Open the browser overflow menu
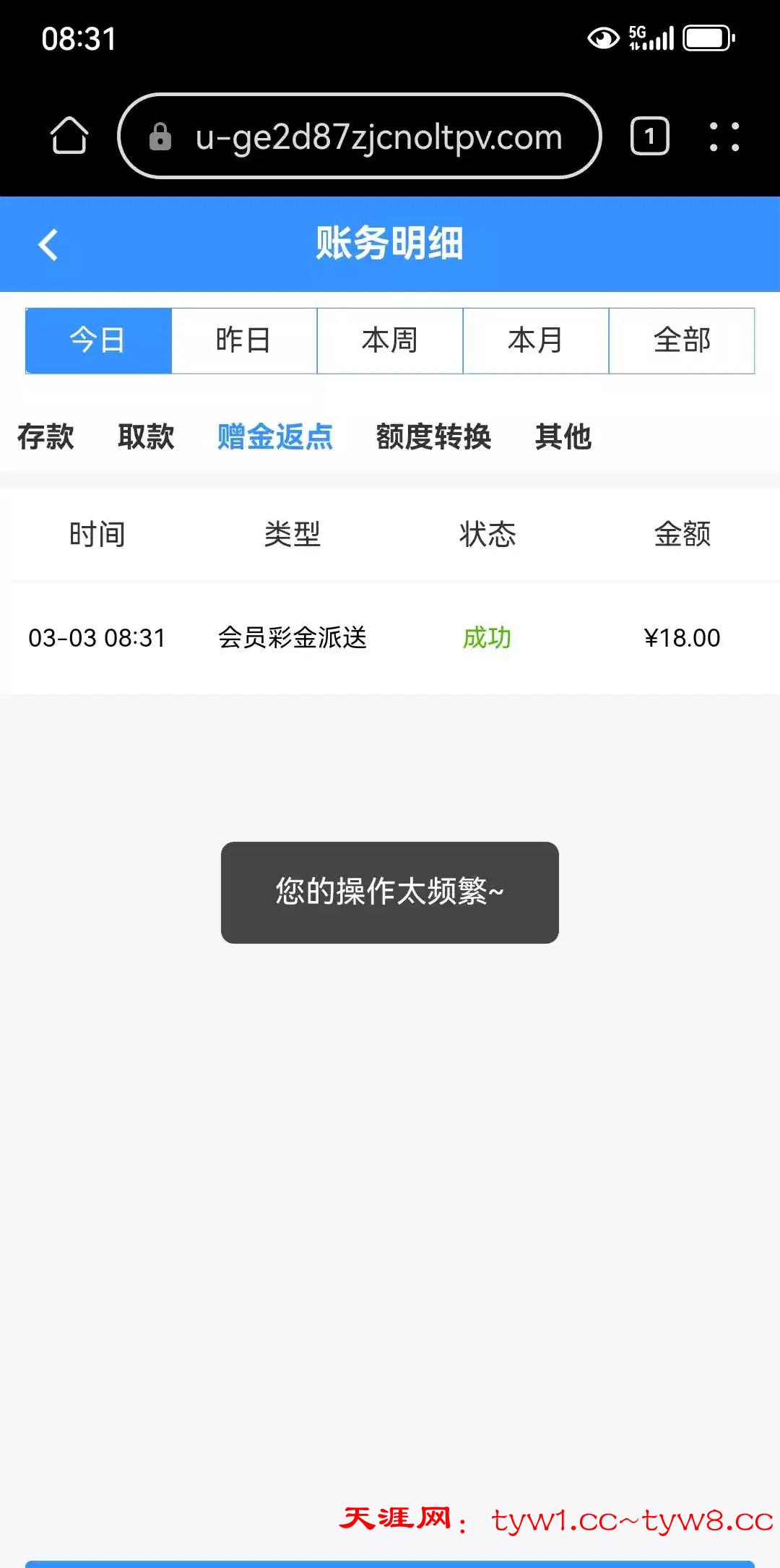The image size is (780, 1568). [x=724, y=136]
